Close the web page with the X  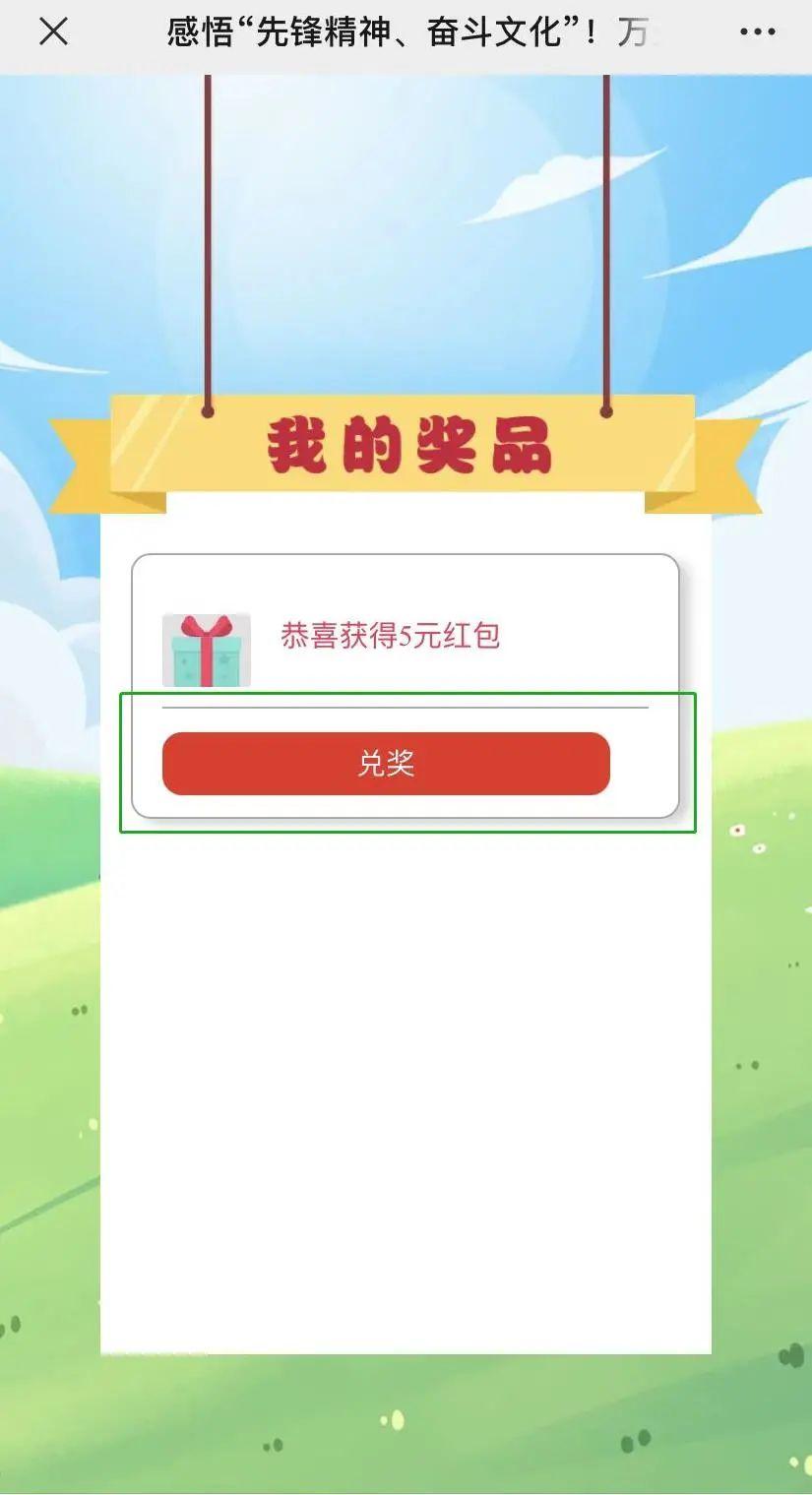(53, 32)
